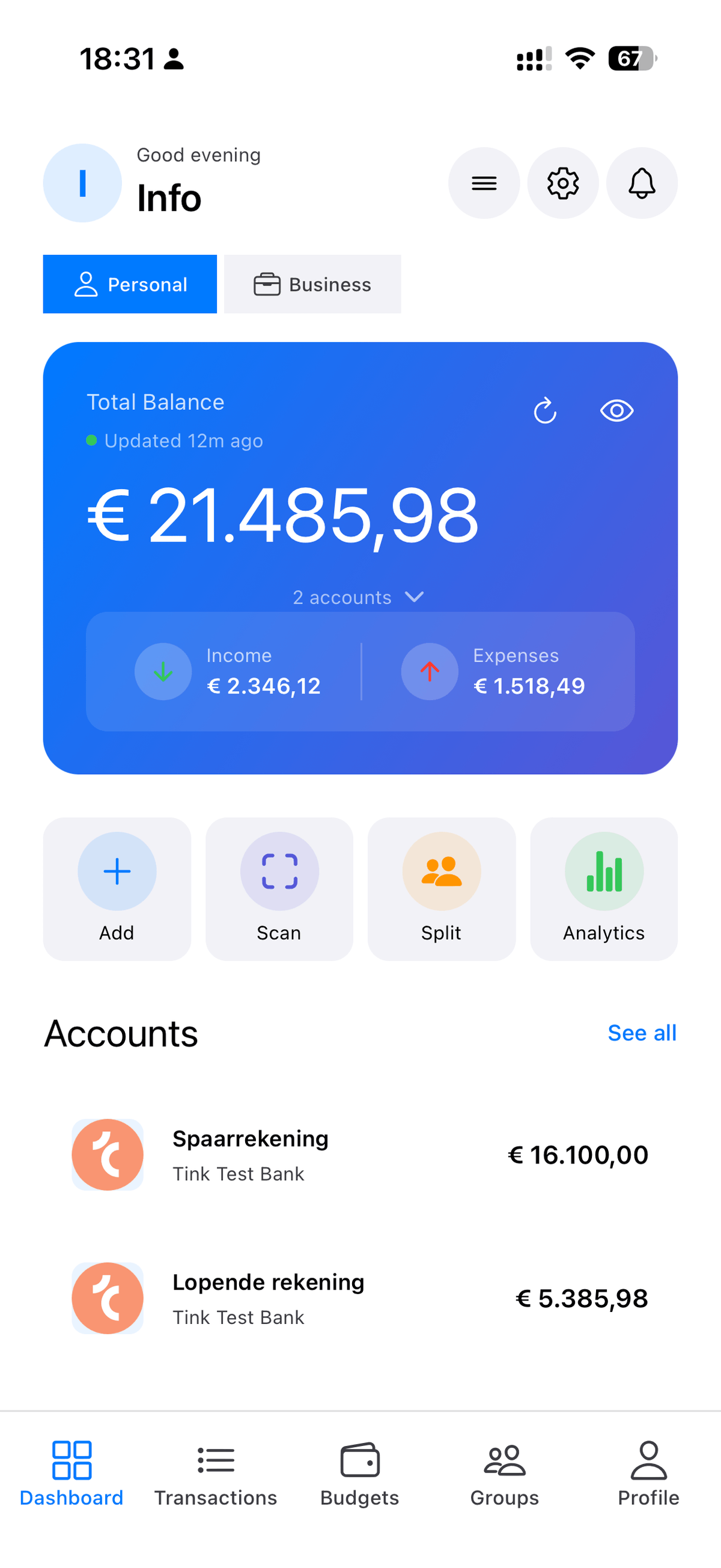Select the Add action icon
Image resolution: width=721 pixels, height=1568 pixels.
[x=117, y=871]
